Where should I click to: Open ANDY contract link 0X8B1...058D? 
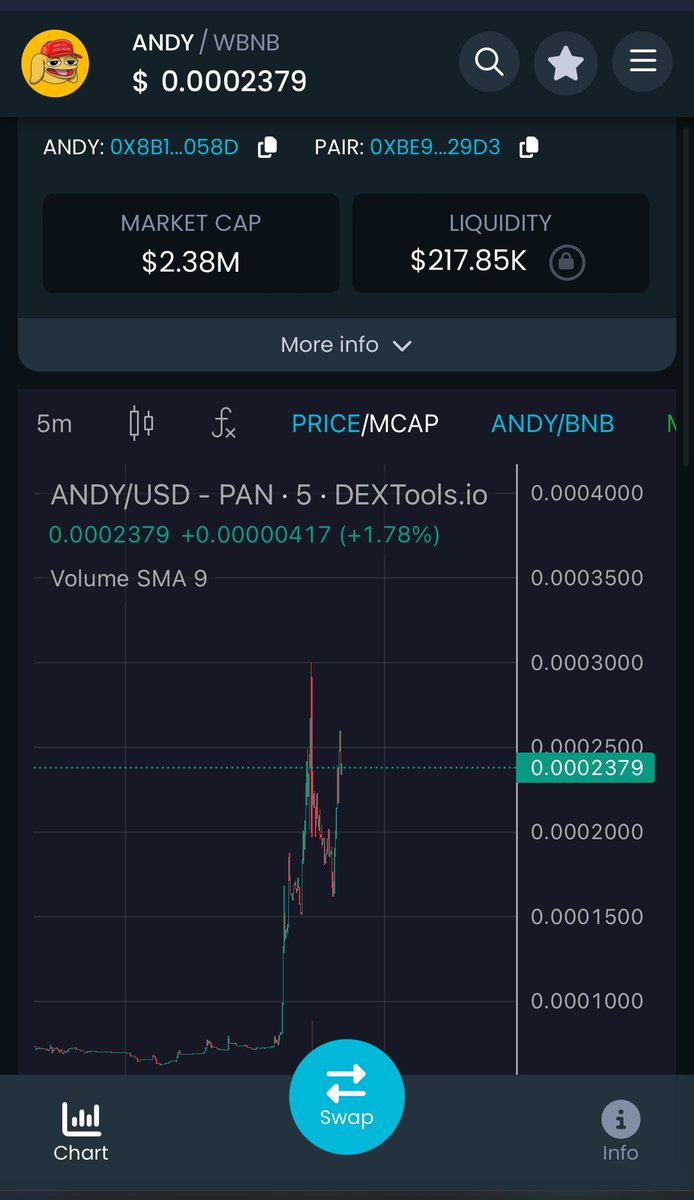click(x=174, y=148)
